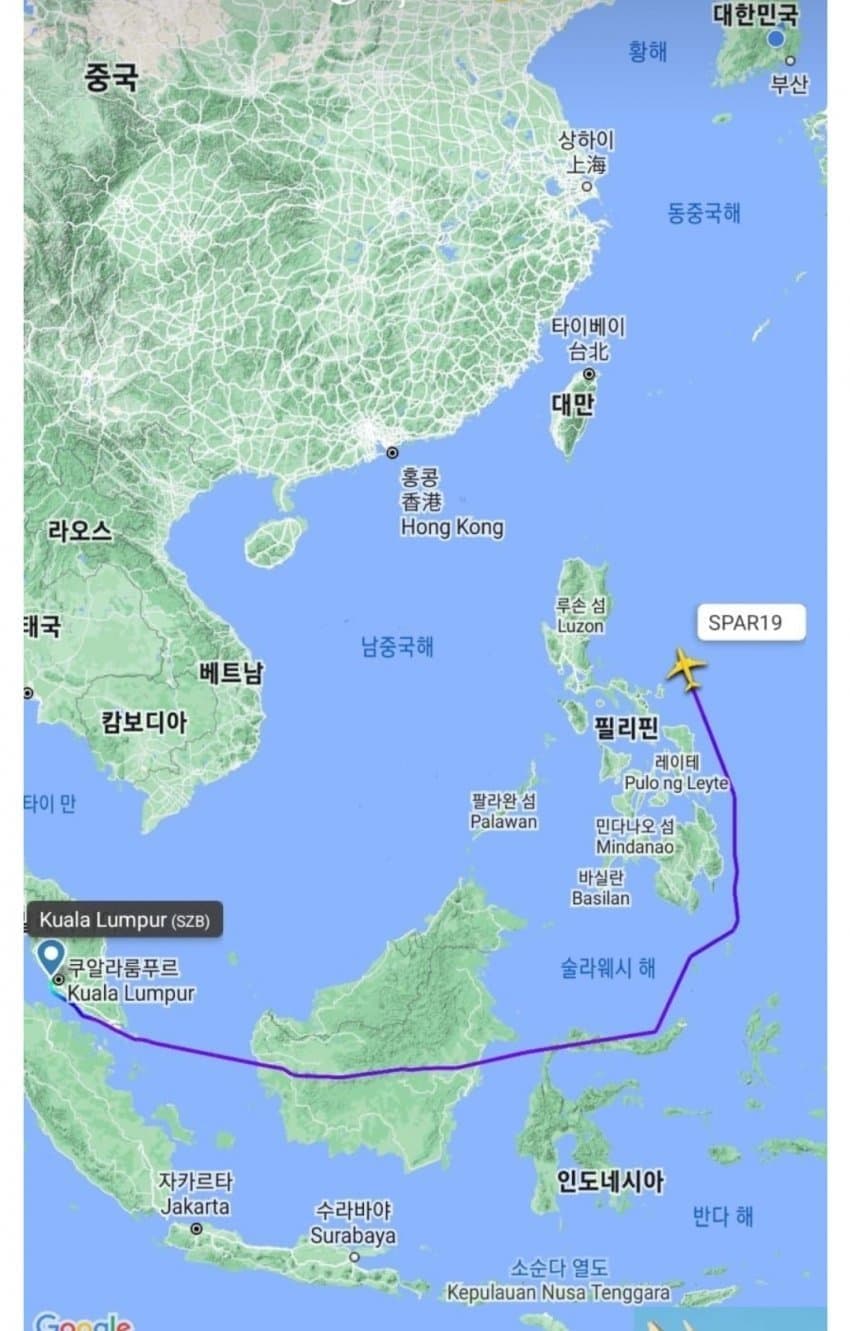The image size is (850, 1331).
Task: Tap the Kuala Lumpur (SZB) airport pin
Action: [x=49, y=958]
